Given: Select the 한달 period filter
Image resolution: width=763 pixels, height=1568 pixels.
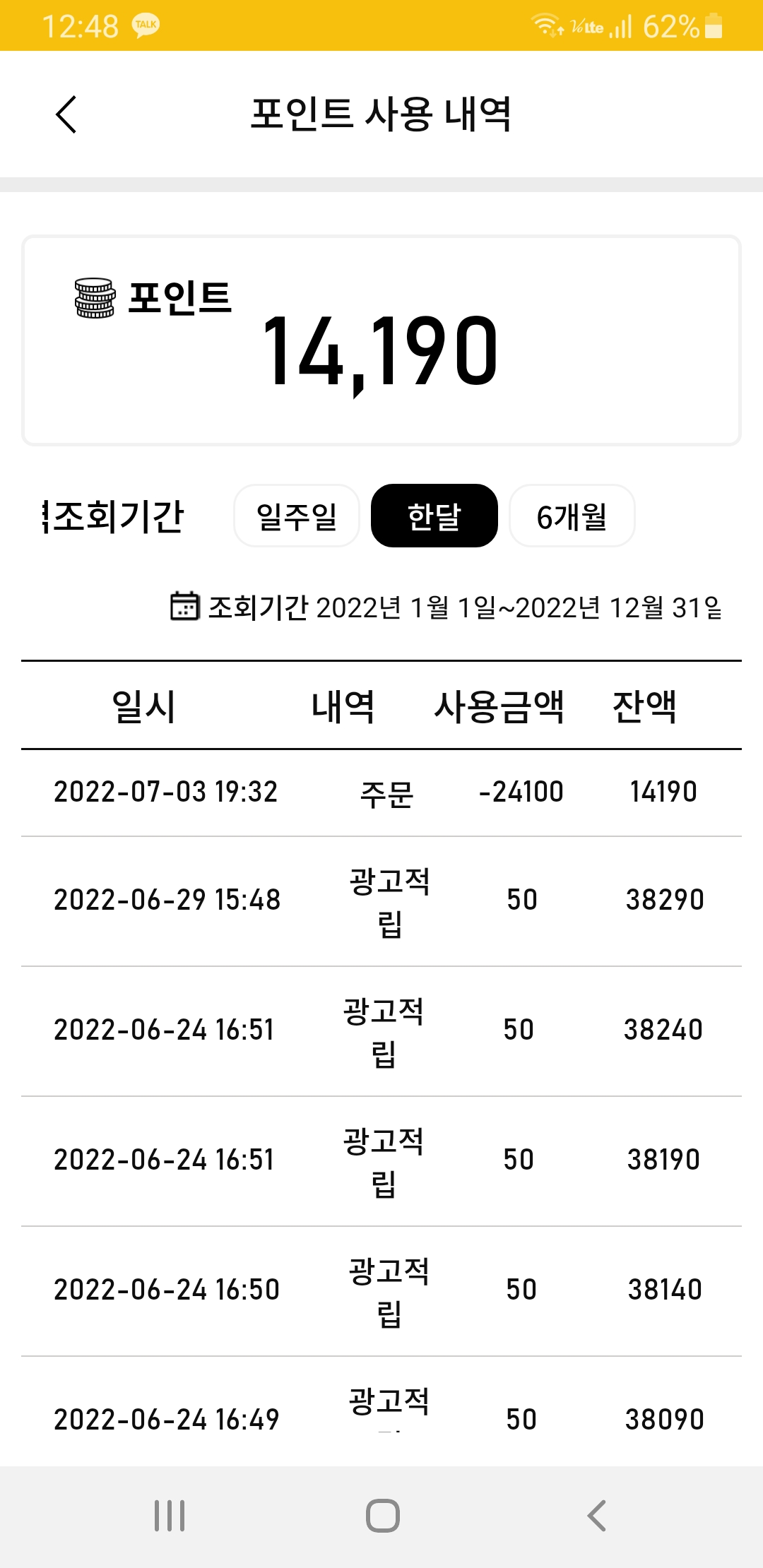Looking at the screenshot, I should tap(434, 516).
